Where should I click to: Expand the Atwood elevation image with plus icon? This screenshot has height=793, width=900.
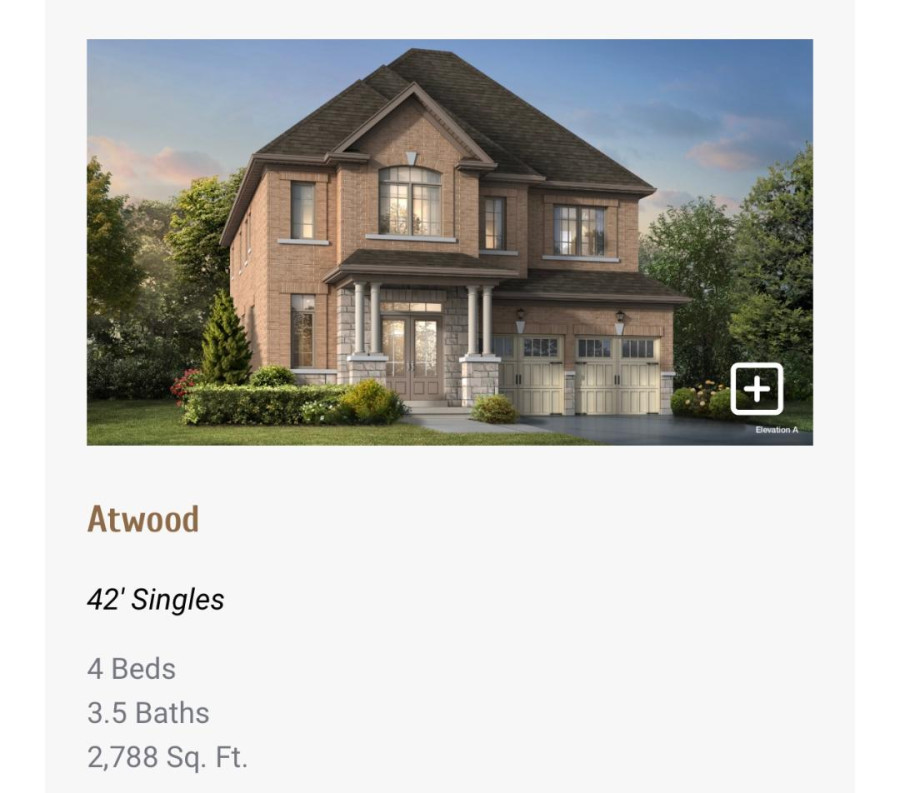click(756, 389)
